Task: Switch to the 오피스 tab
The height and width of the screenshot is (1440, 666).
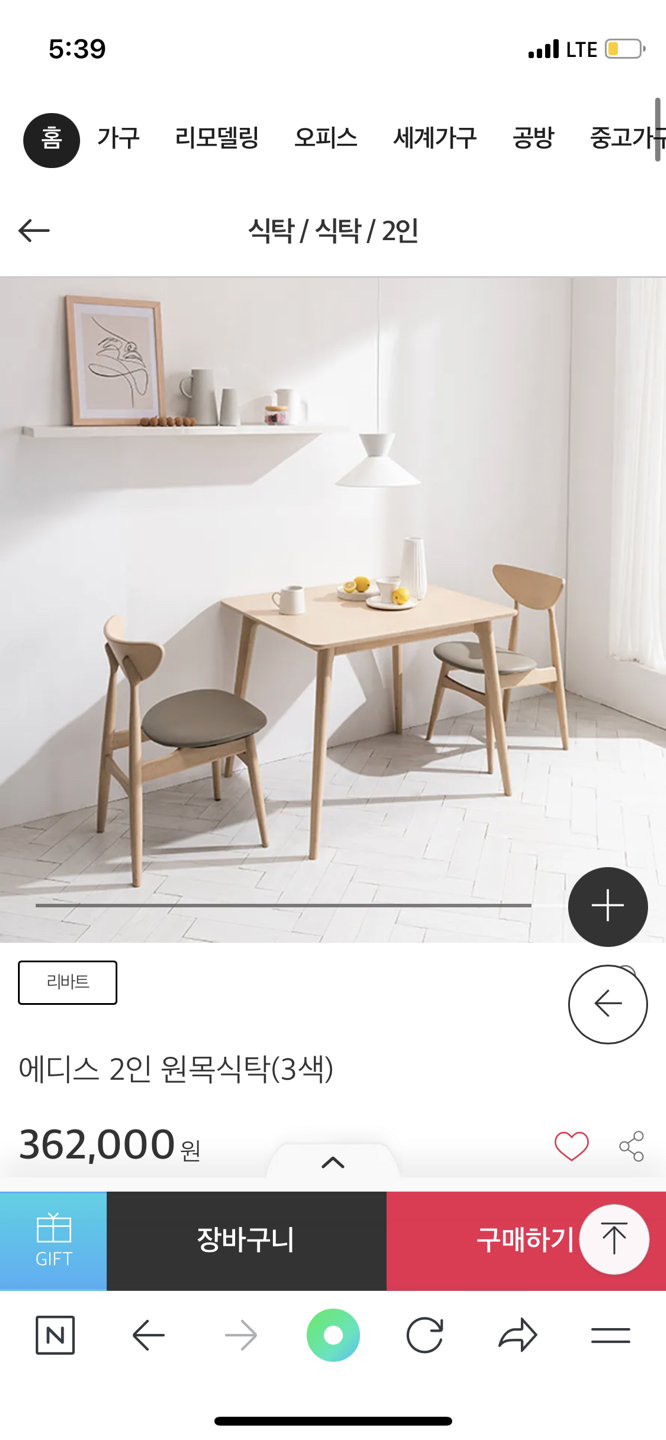Action: coord(326,138)
